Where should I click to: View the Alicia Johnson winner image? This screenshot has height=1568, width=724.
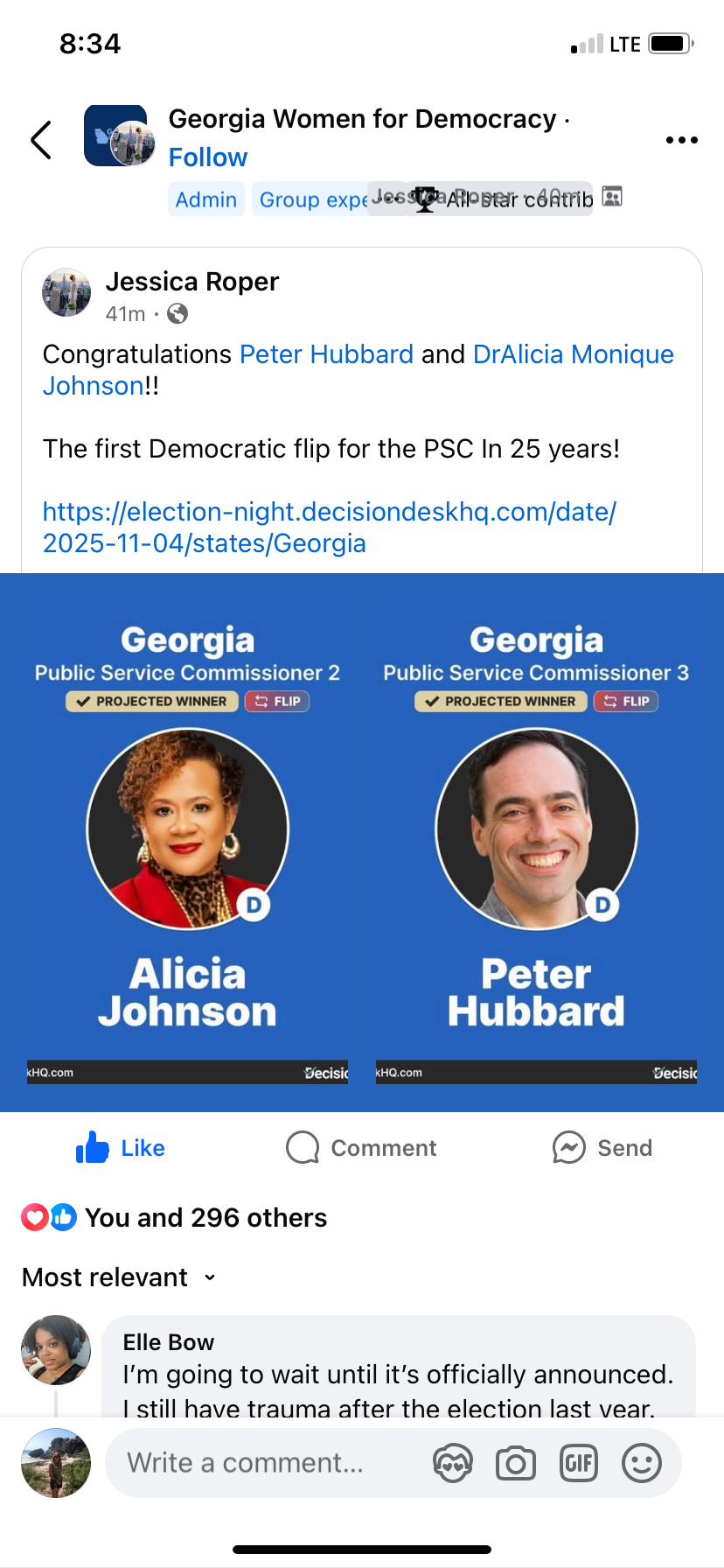187,842
